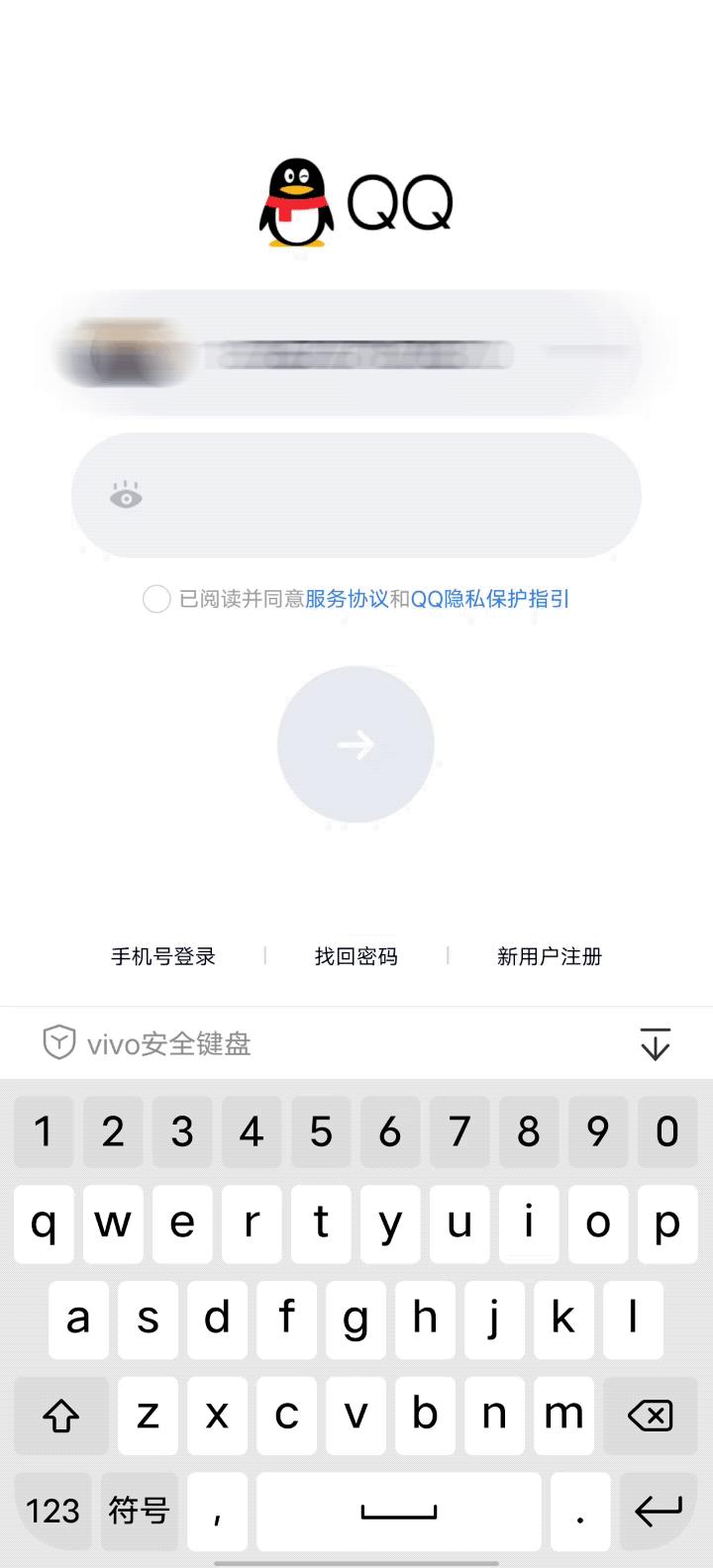Tap the comma key on the keyboard
Viewport: 713px width, 1568px height.
coord(217,1512)
